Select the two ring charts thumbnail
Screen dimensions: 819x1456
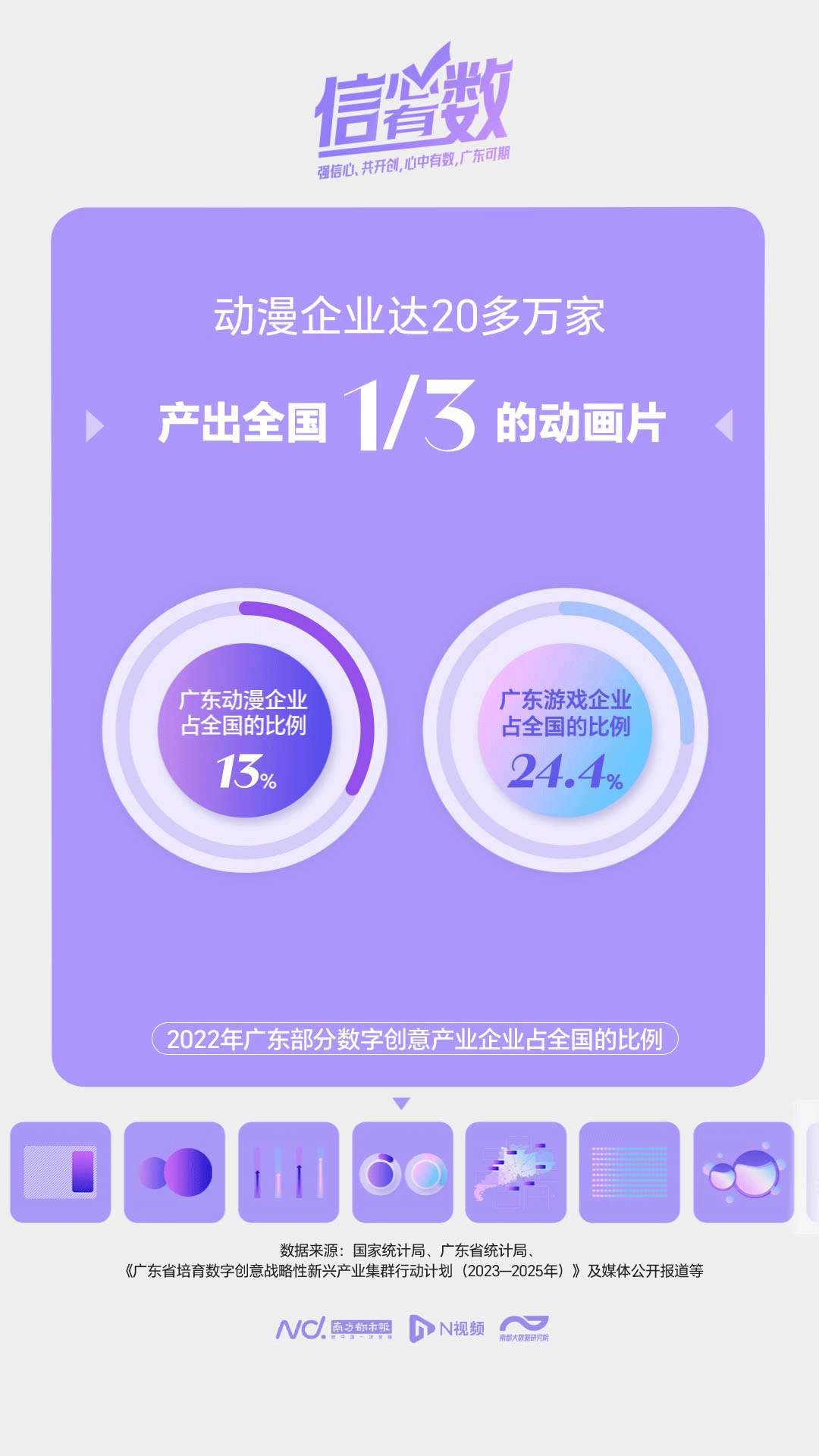pos(403,1172)
